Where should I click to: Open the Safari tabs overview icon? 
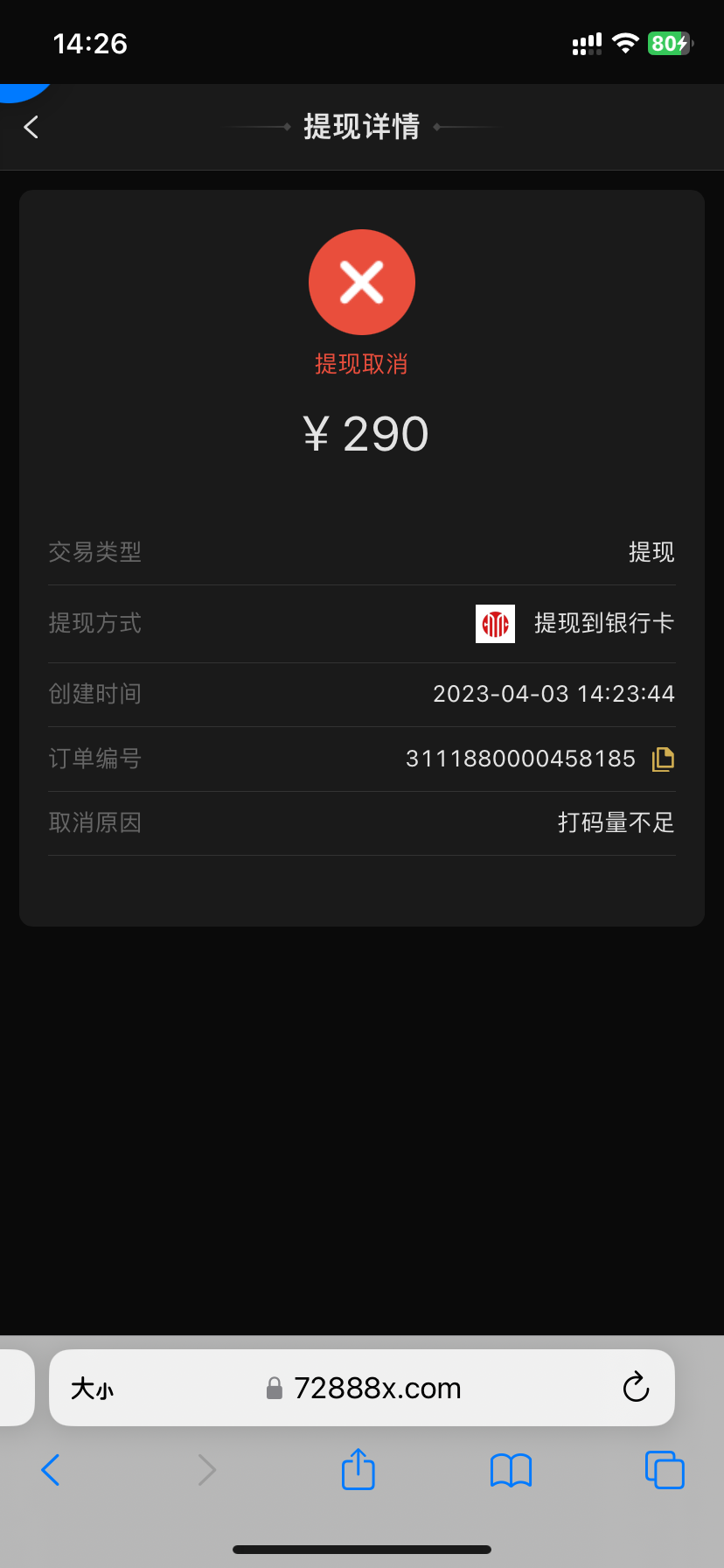coord(665,1470)
